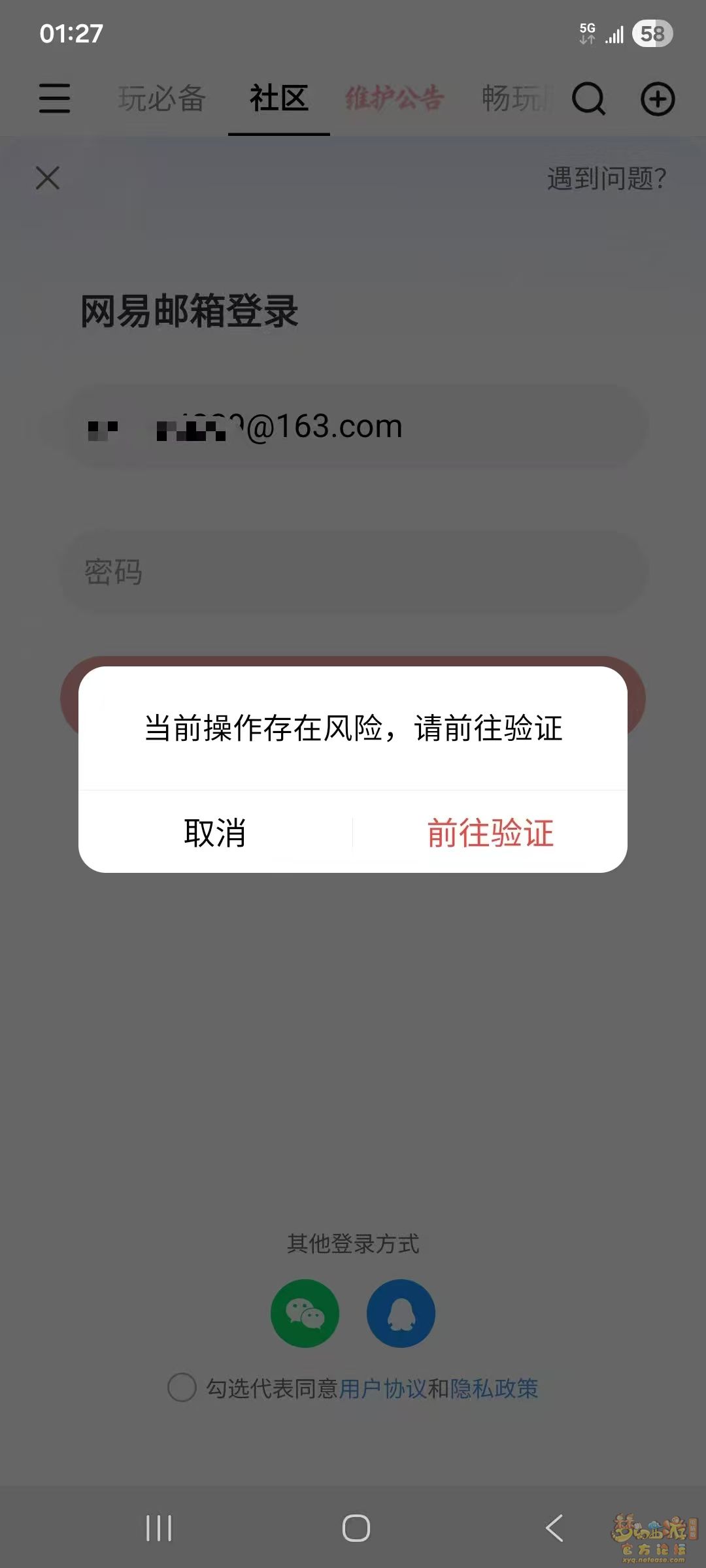The width and height of the screenshot is (706, 1568).
Task: Open search with the magnifier icon
Action: click(x=588, y=99)
